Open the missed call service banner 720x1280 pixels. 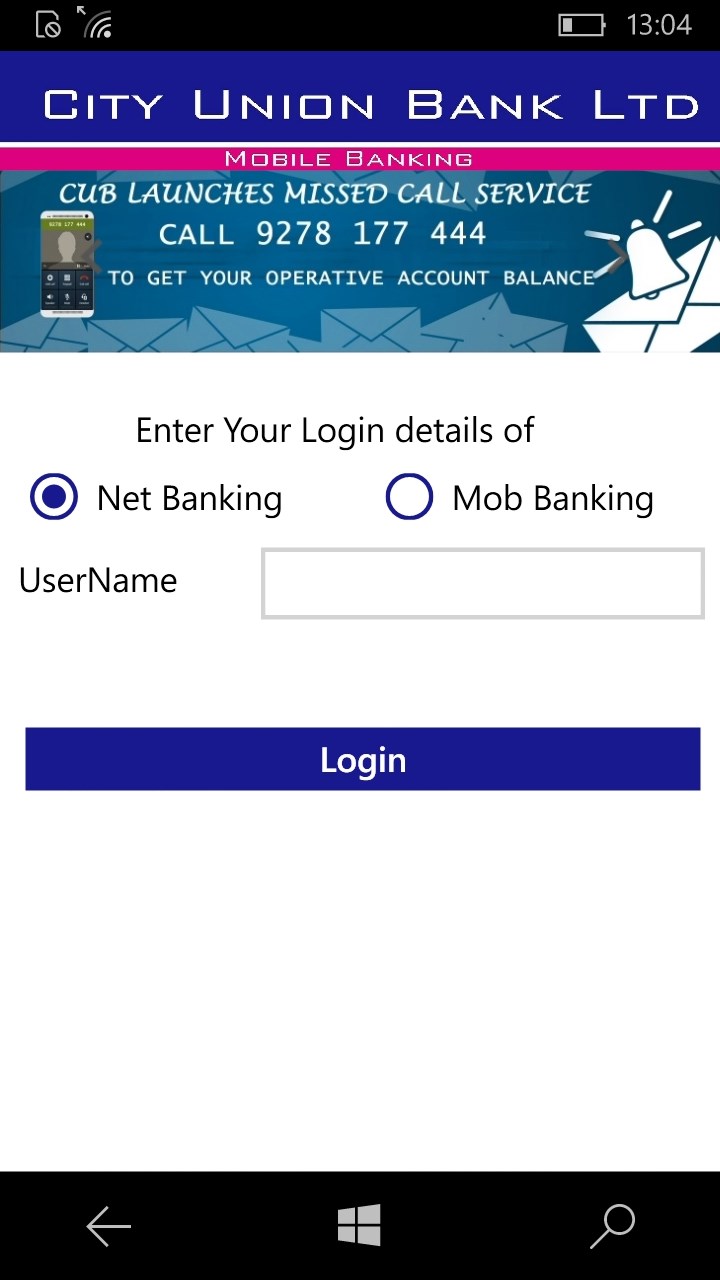(x=360, y=261)
